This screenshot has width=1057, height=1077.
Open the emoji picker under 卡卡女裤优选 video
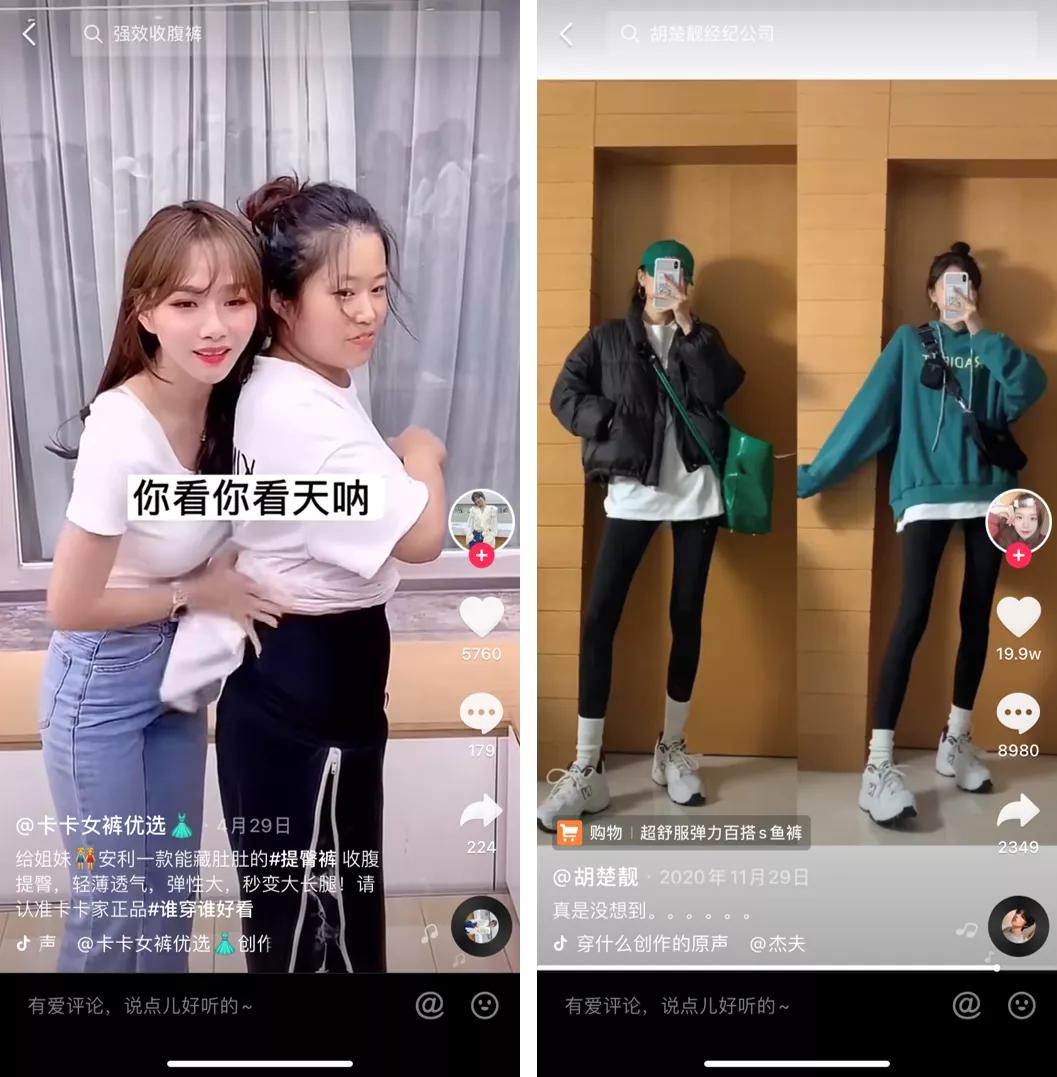[484, 1005]
